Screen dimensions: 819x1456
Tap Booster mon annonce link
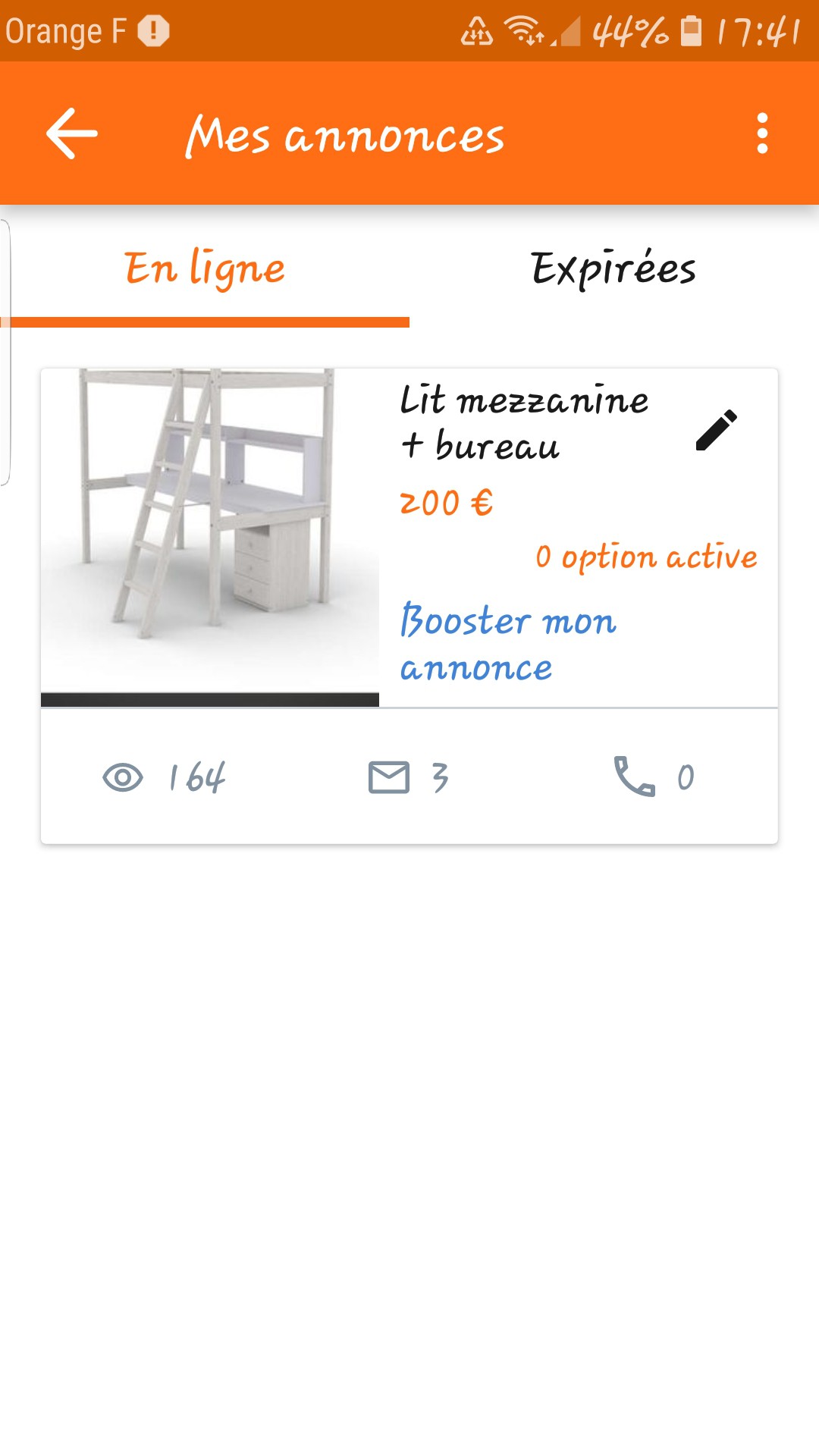(x=508, y=644)
